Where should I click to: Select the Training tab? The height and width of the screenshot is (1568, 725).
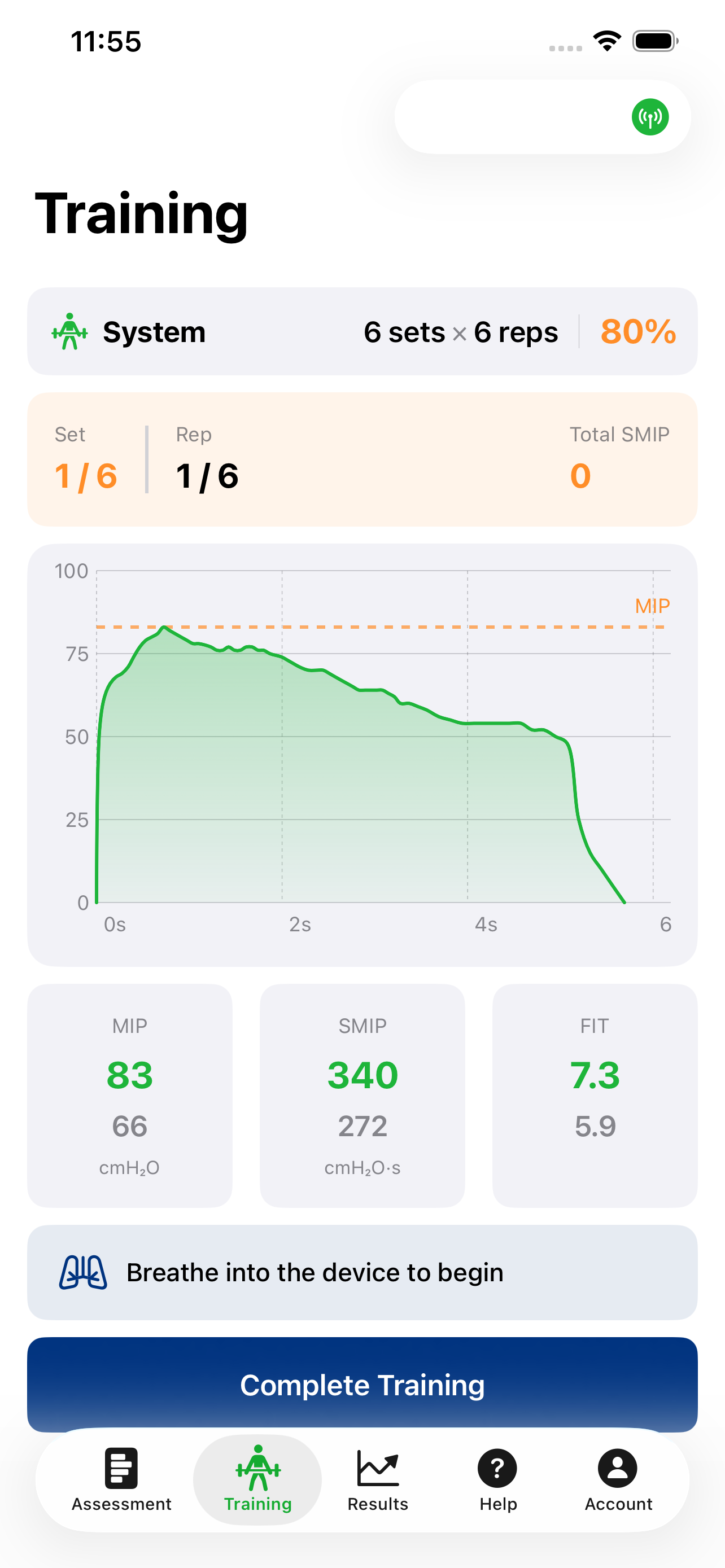[257, 1478]
